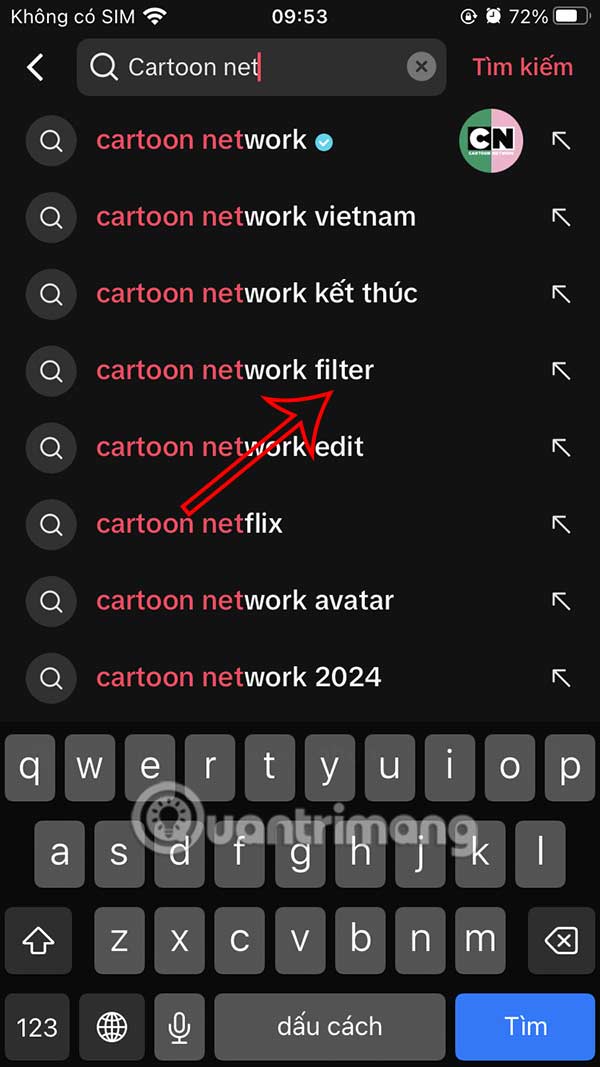Start dictation with the microphone key
This screenshot has height=1067, width=600.
180,1026
